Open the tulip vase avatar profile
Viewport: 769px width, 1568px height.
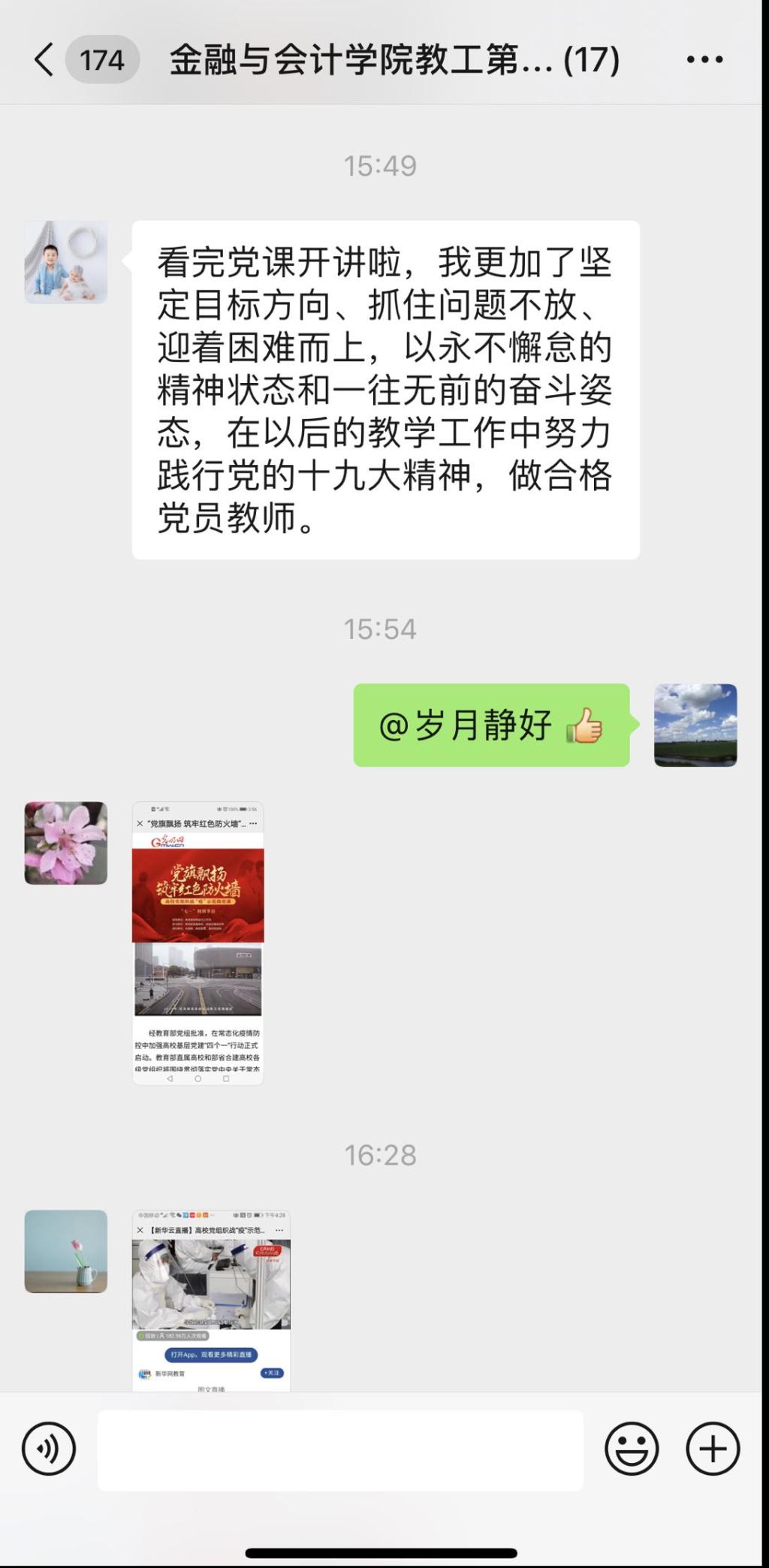click(x=66, y=1251)
